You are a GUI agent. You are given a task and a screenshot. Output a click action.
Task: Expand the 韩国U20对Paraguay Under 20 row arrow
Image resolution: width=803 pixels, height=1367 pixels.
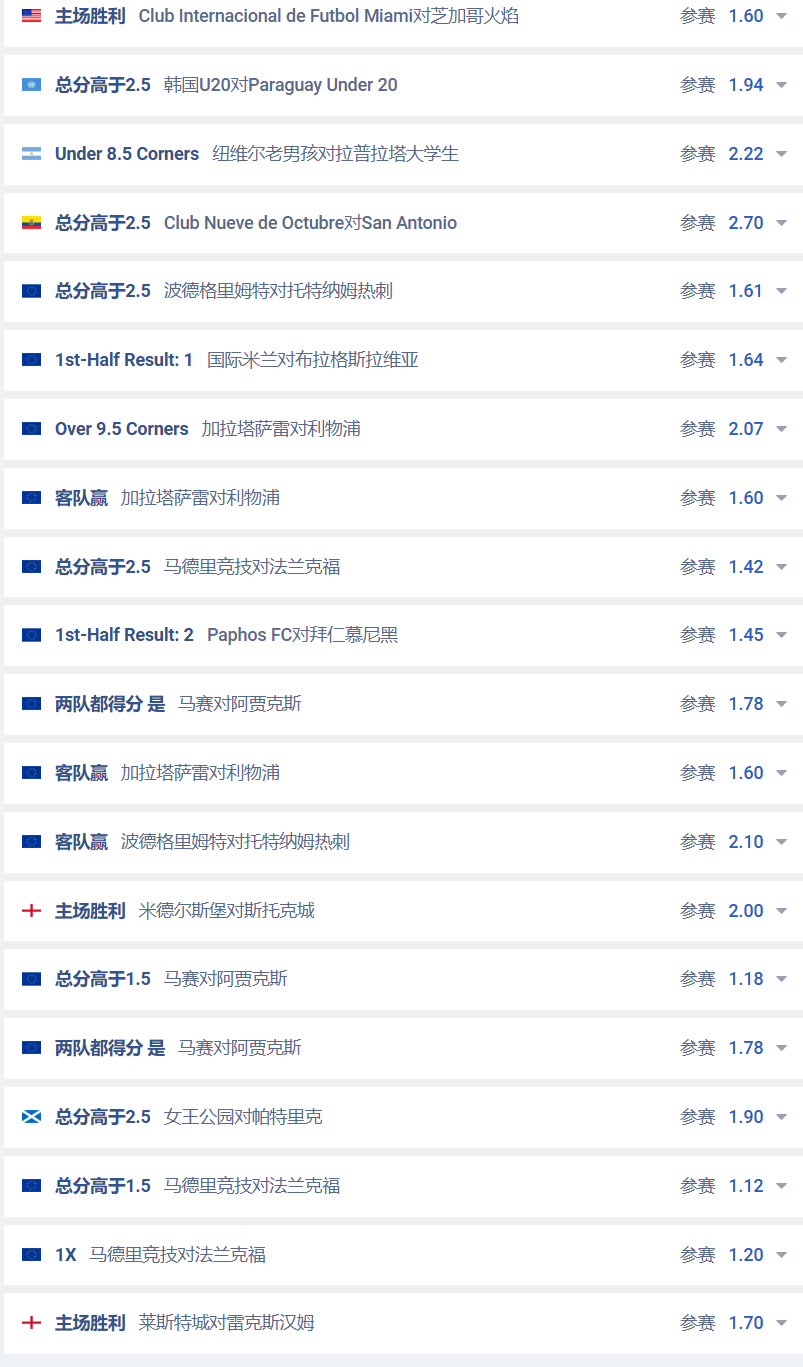pyautogui.click(x=781, y=85)
